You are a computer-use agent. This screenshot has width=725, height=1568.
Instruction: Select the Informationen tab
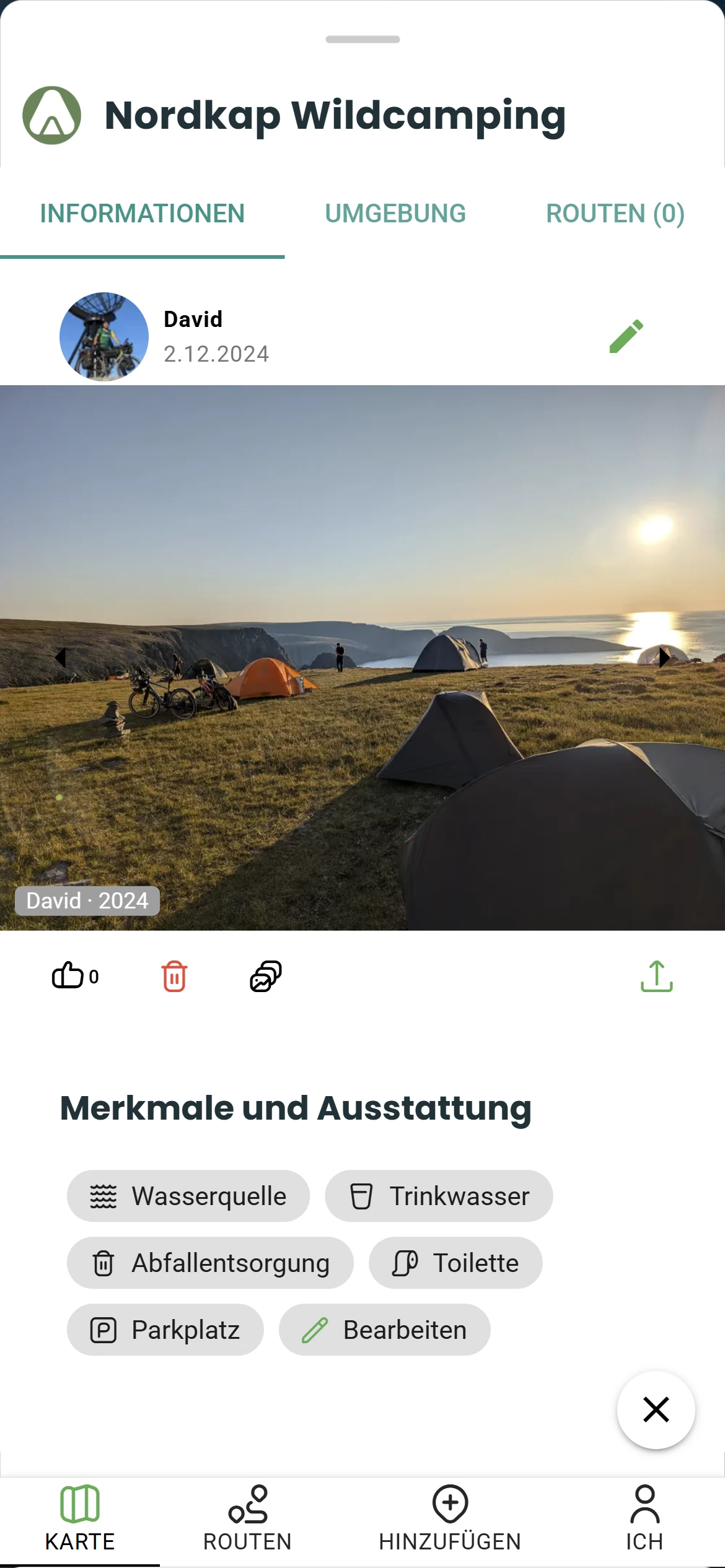(143, 214)
